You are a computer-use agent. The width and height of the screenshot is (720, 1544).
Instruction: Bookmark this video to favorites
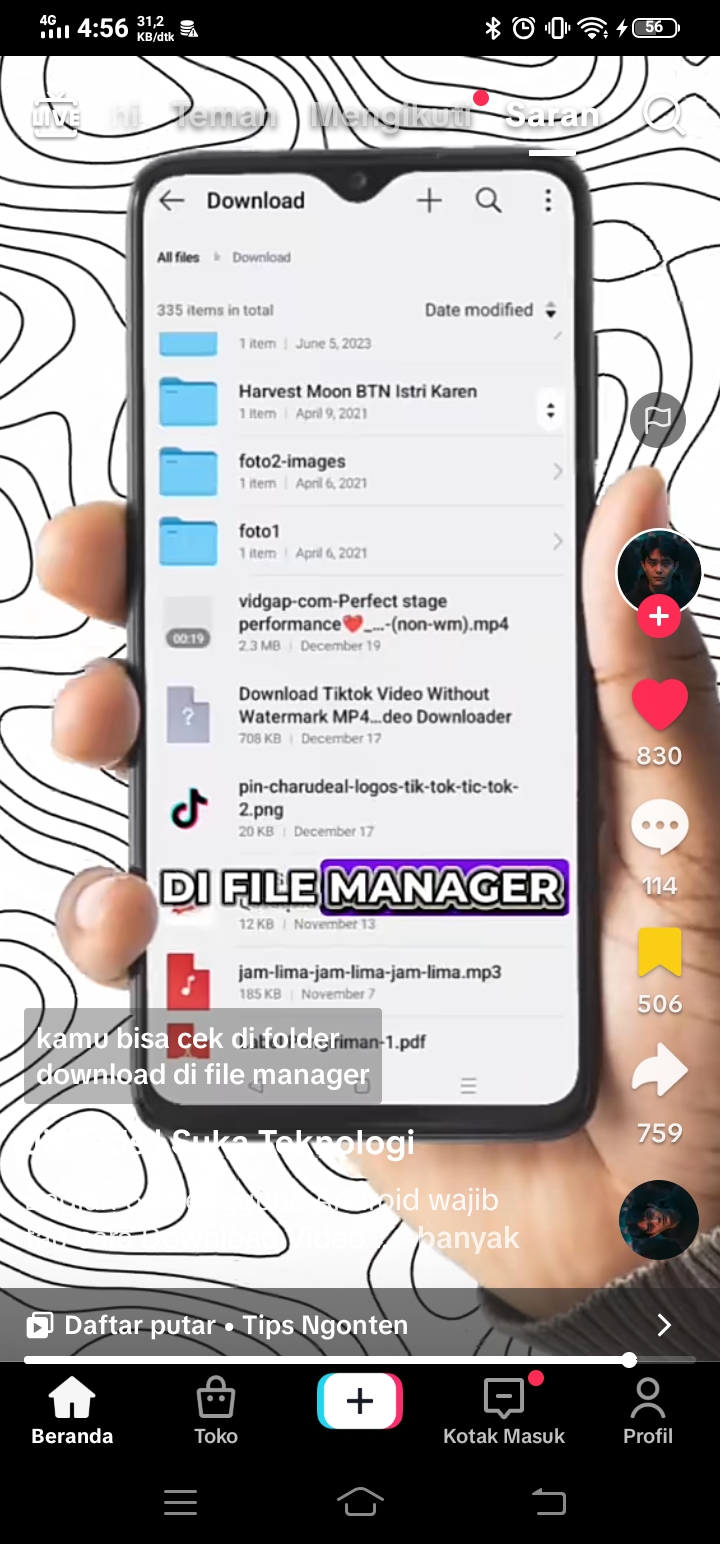659,953
